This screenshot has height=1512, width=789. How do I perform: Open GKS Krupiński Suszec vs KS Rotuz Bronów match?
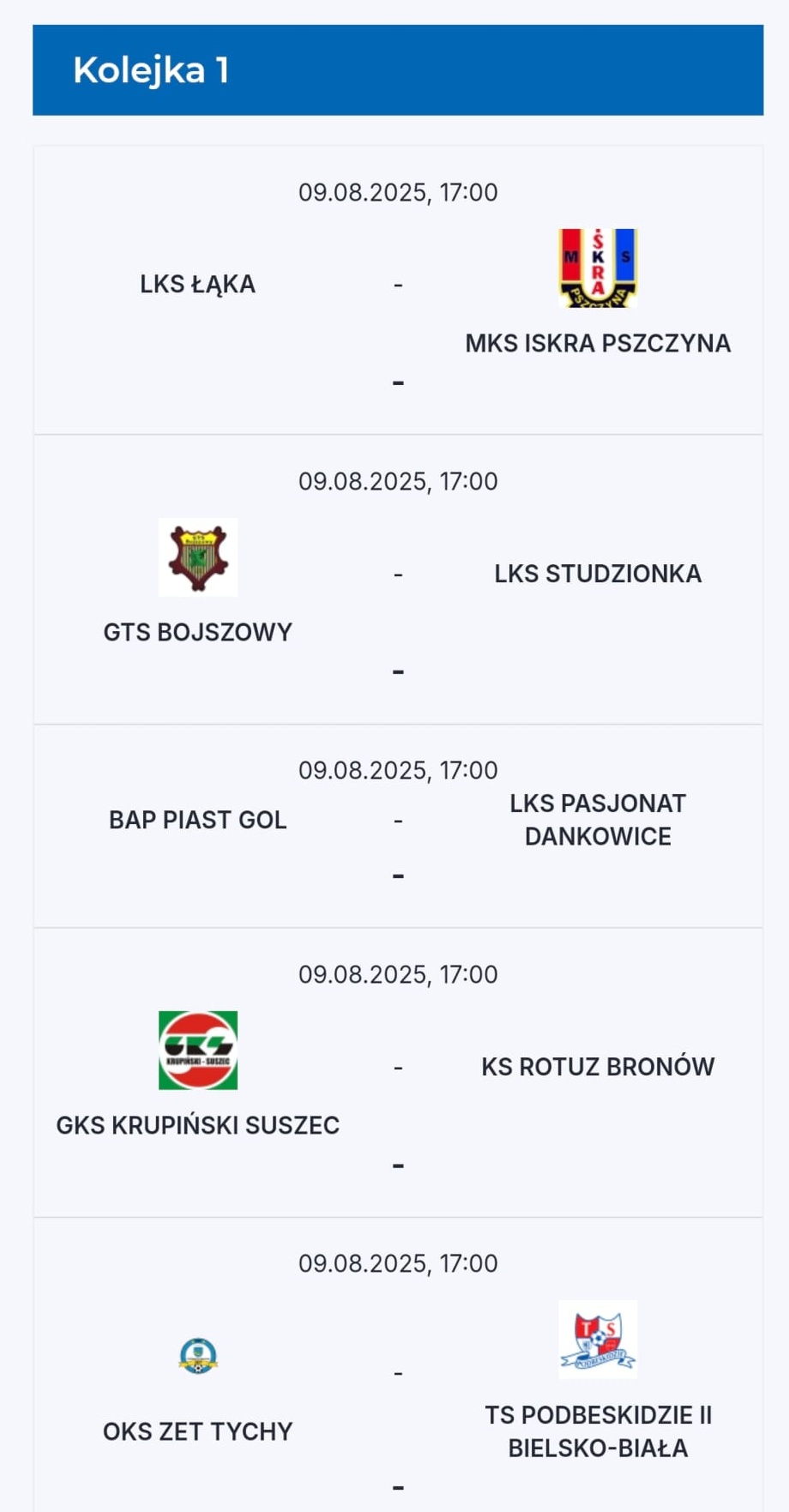point(398,1073)
